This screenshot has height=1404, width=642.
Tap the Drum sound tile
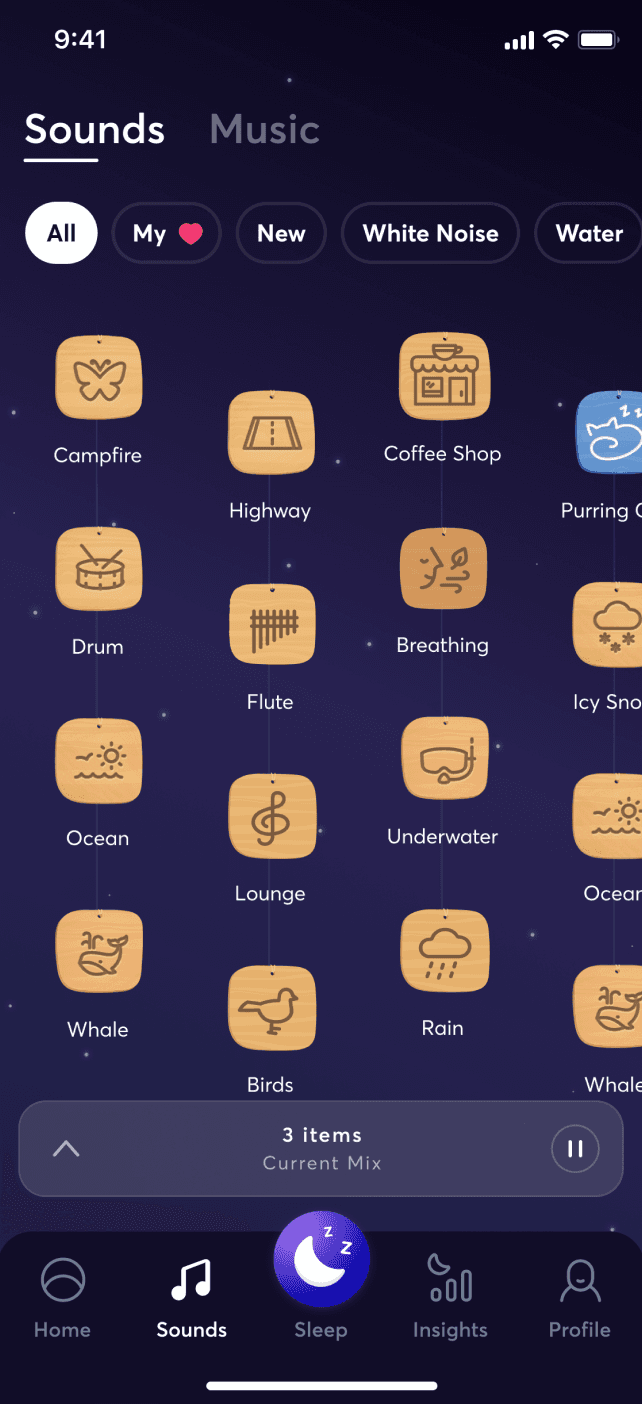[x=98, y=569]
